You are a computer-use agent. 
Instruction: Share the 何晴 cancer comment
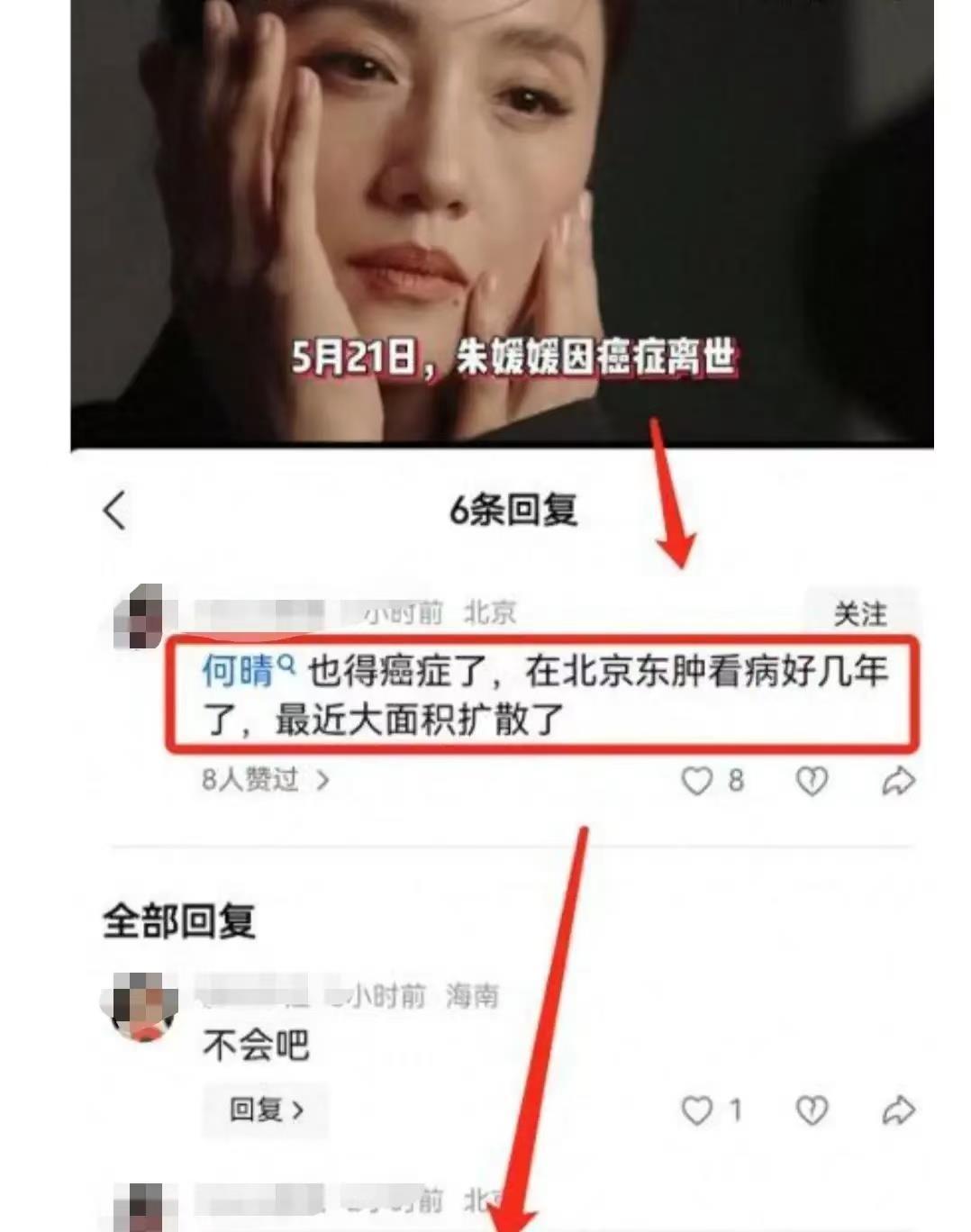(x=898, y=781)
